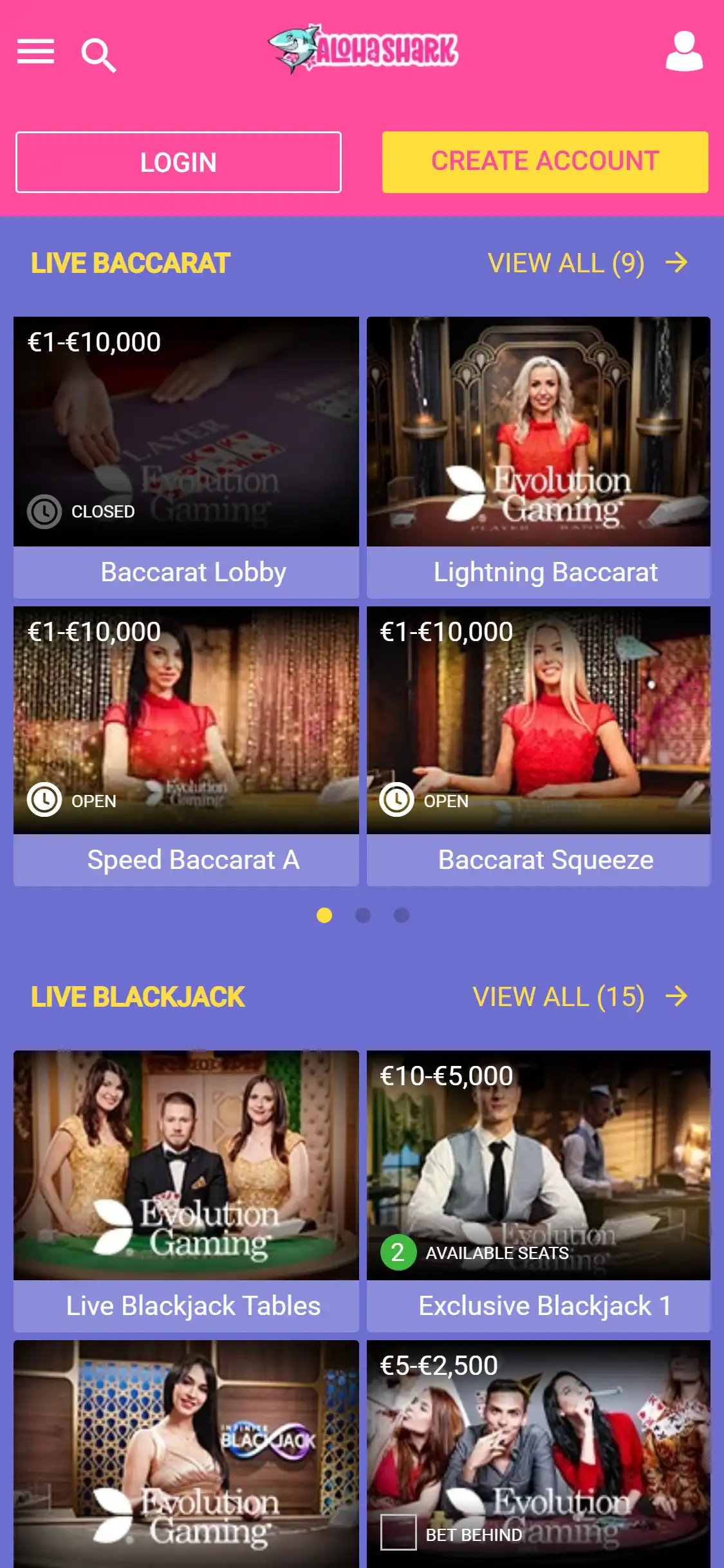Open the hamburger menu
Image resolution: width=724 pixels, height=1568 pixels.
(36, 51)
